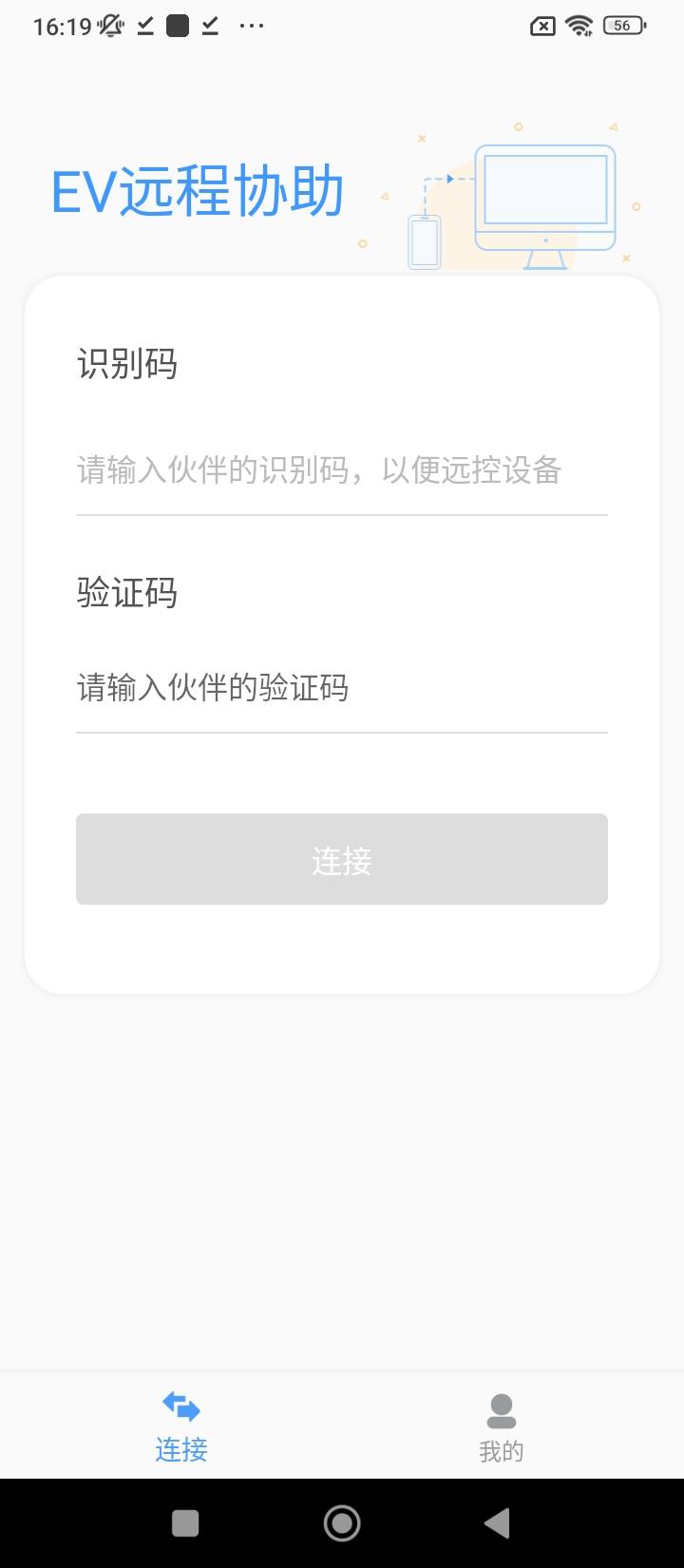Switch to the 我的 tab
This screenshot has height=1568, width=684.
pos(502,1425)
